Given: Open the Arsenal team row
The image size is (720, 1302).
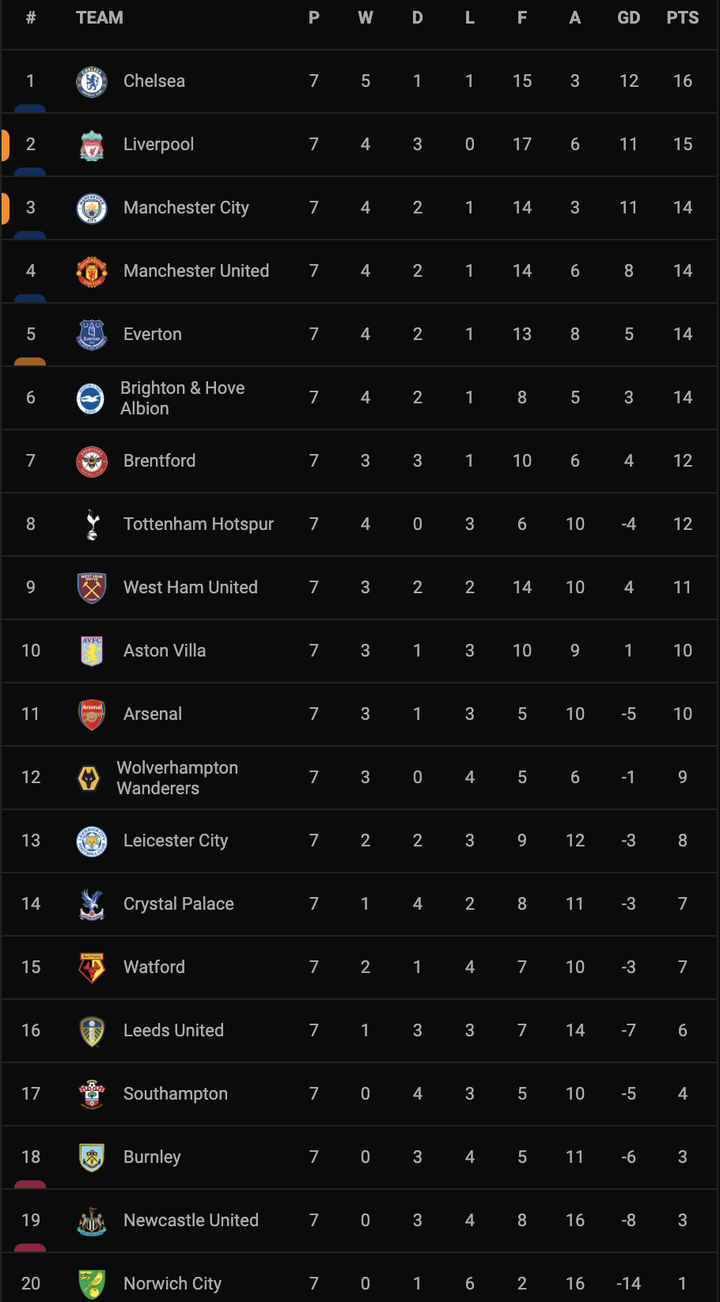Looking at the screenshot, I should click(x=152, y=714).
